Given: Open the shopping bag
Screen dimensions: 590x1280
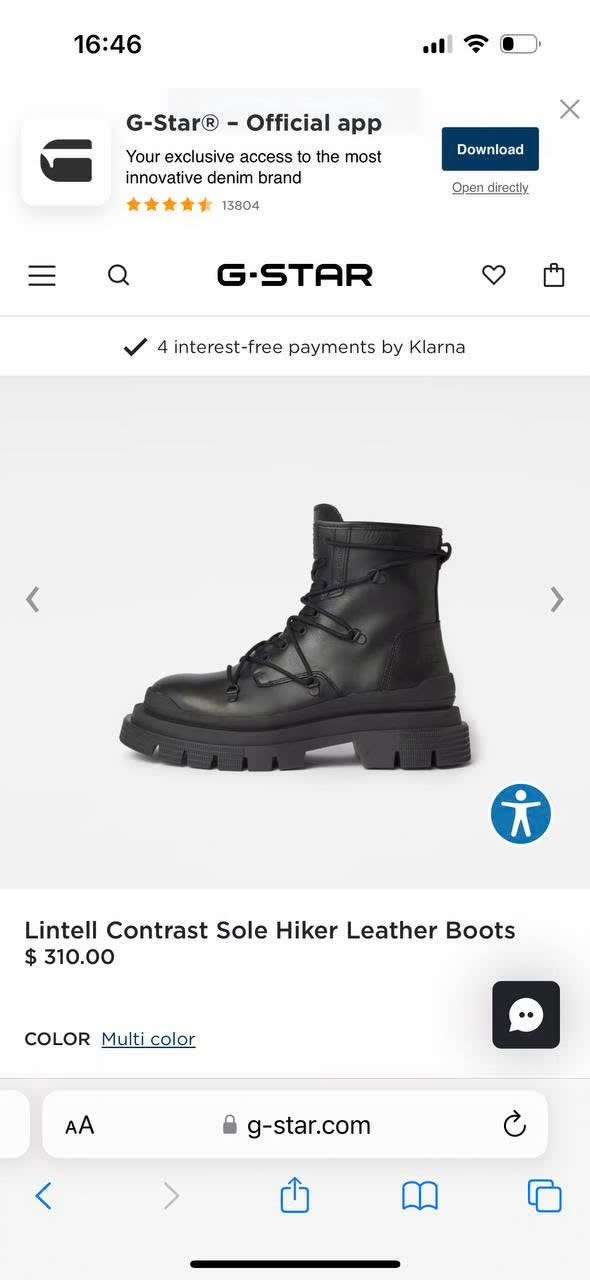Looking at the screenshot, I should (x=554, y=275).
